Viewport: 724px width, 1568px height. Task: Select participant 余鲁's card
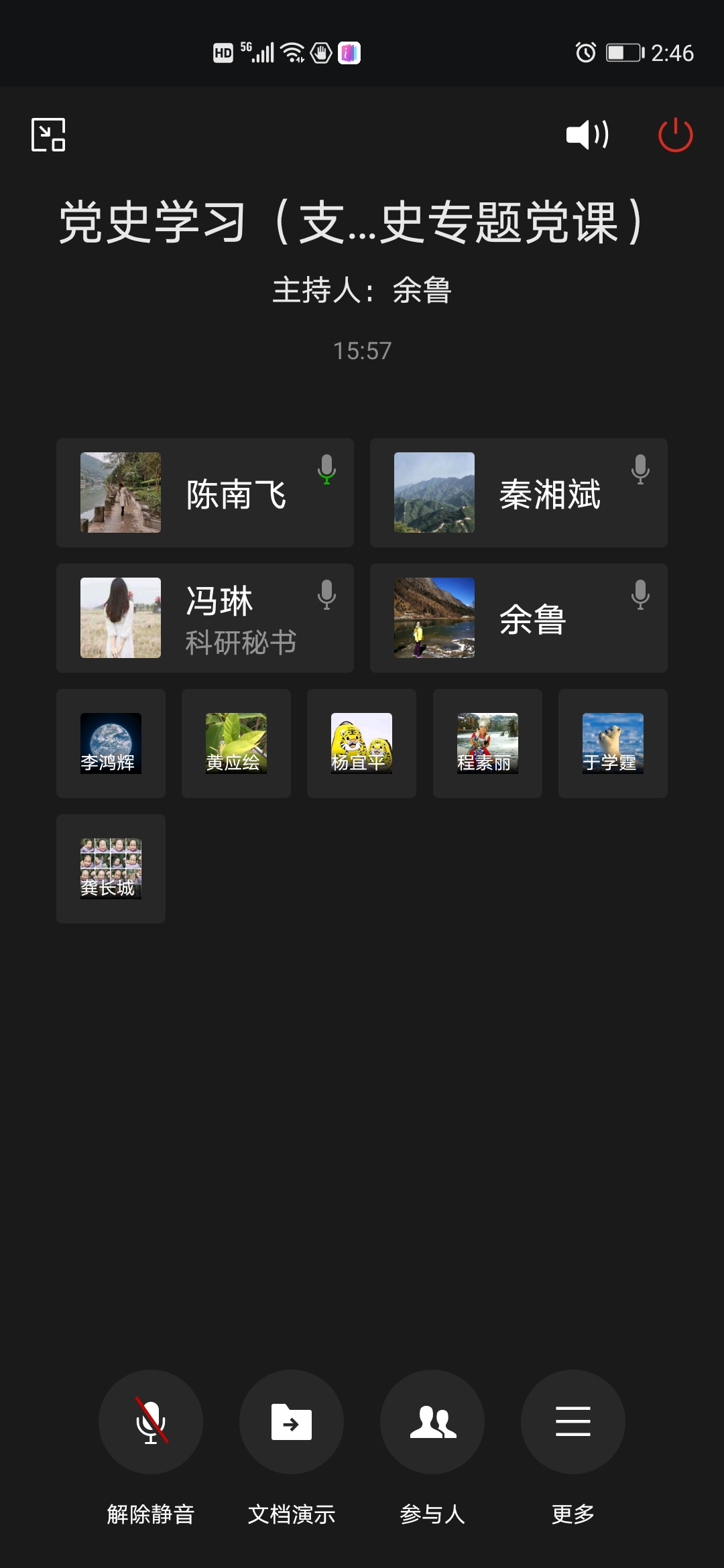pos(518,618)
